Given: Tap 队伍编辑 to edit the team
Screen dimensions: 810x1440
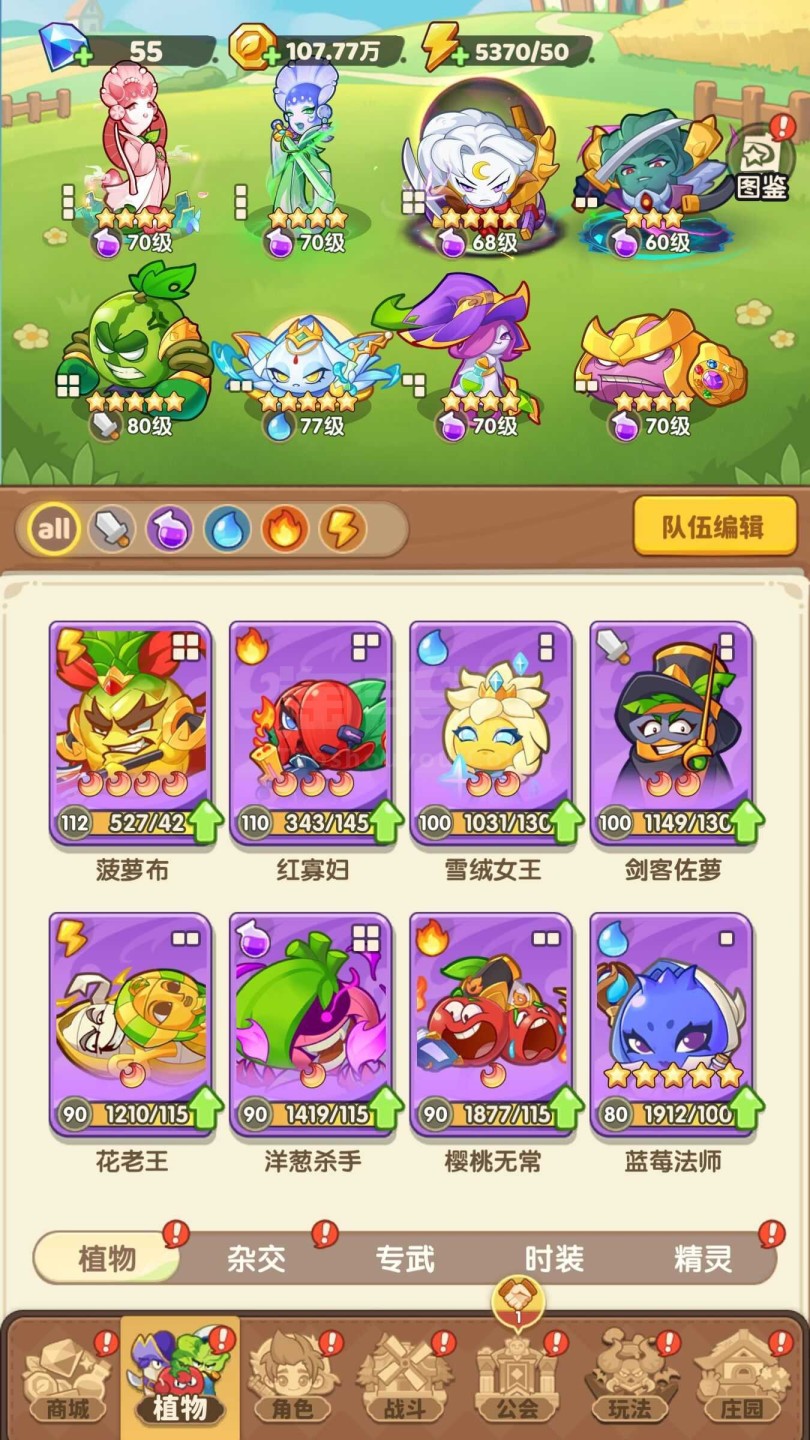Looking at the screenshot, I should pos(714,527).
